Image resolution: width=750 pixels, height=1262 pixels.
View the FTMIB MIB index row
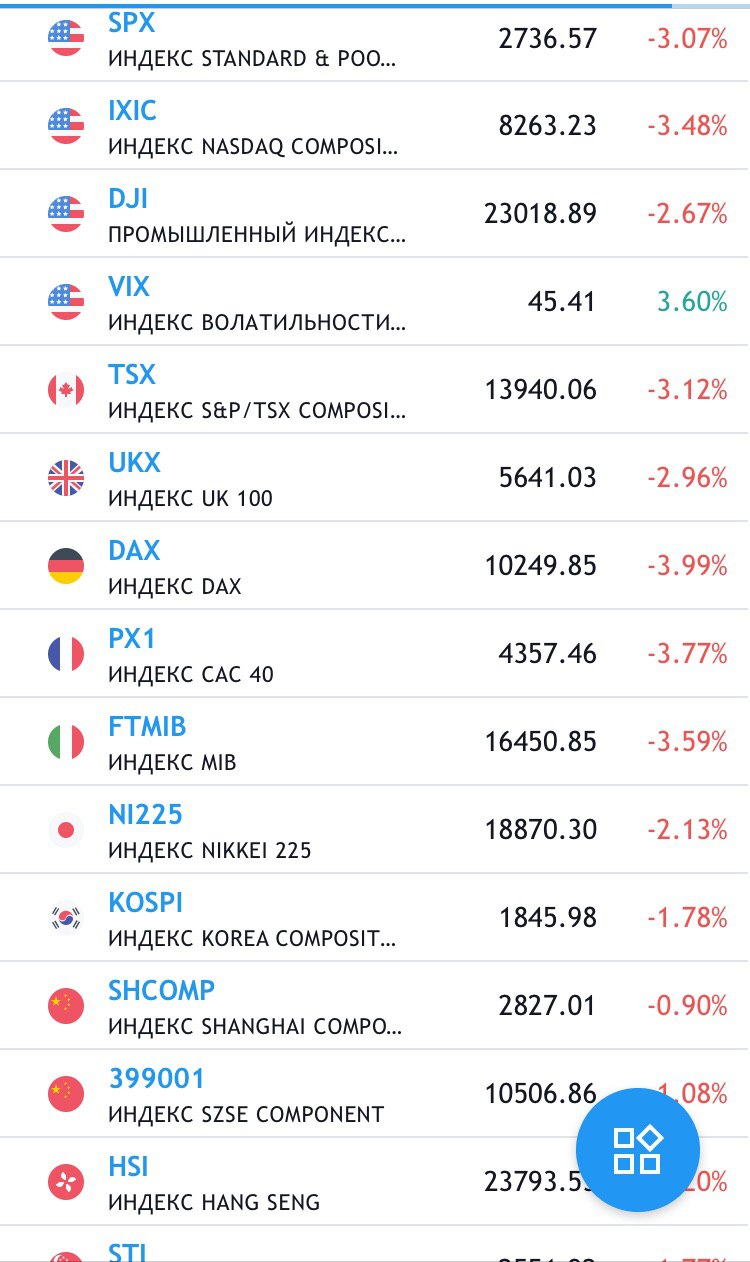click(375, 742)
